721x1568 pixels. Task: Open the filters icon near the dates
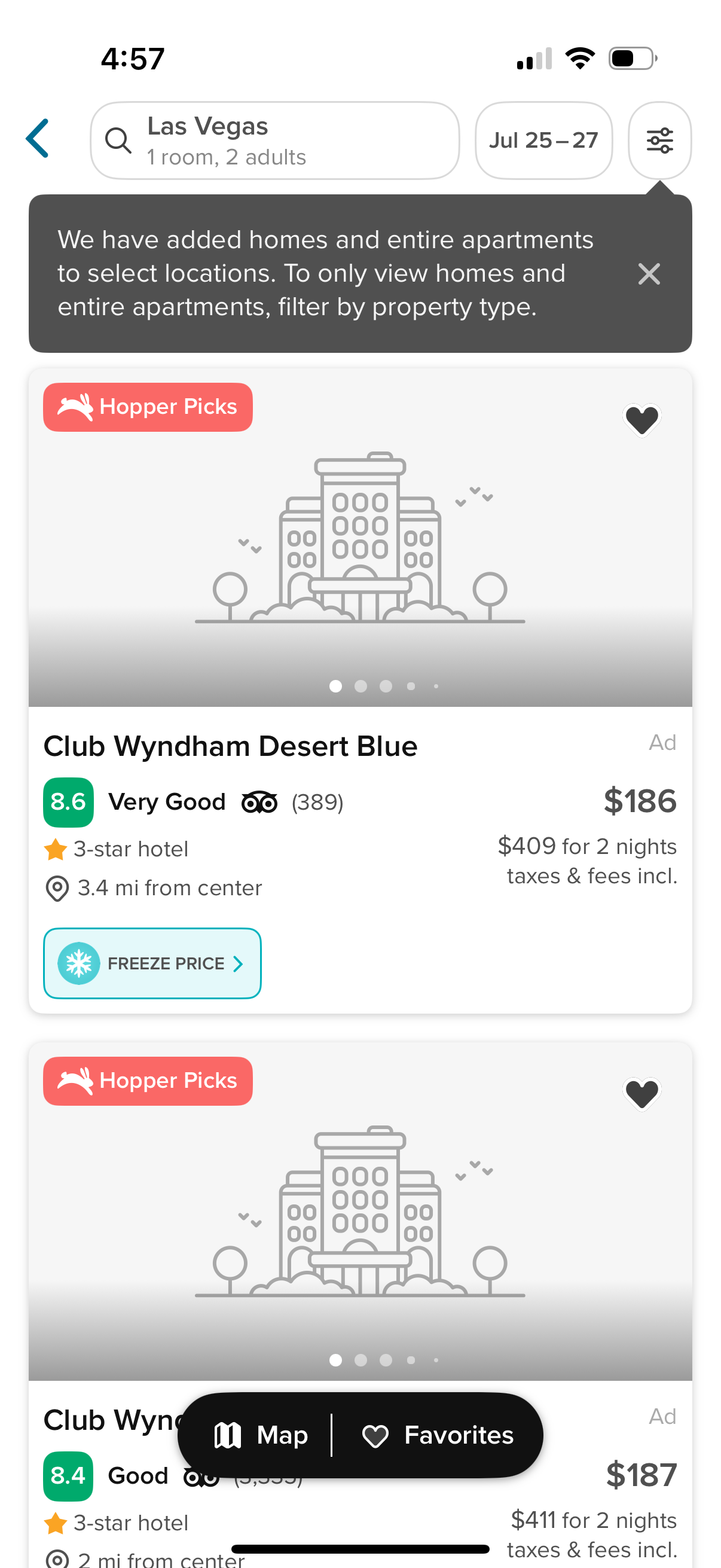(x=660, y=140)
